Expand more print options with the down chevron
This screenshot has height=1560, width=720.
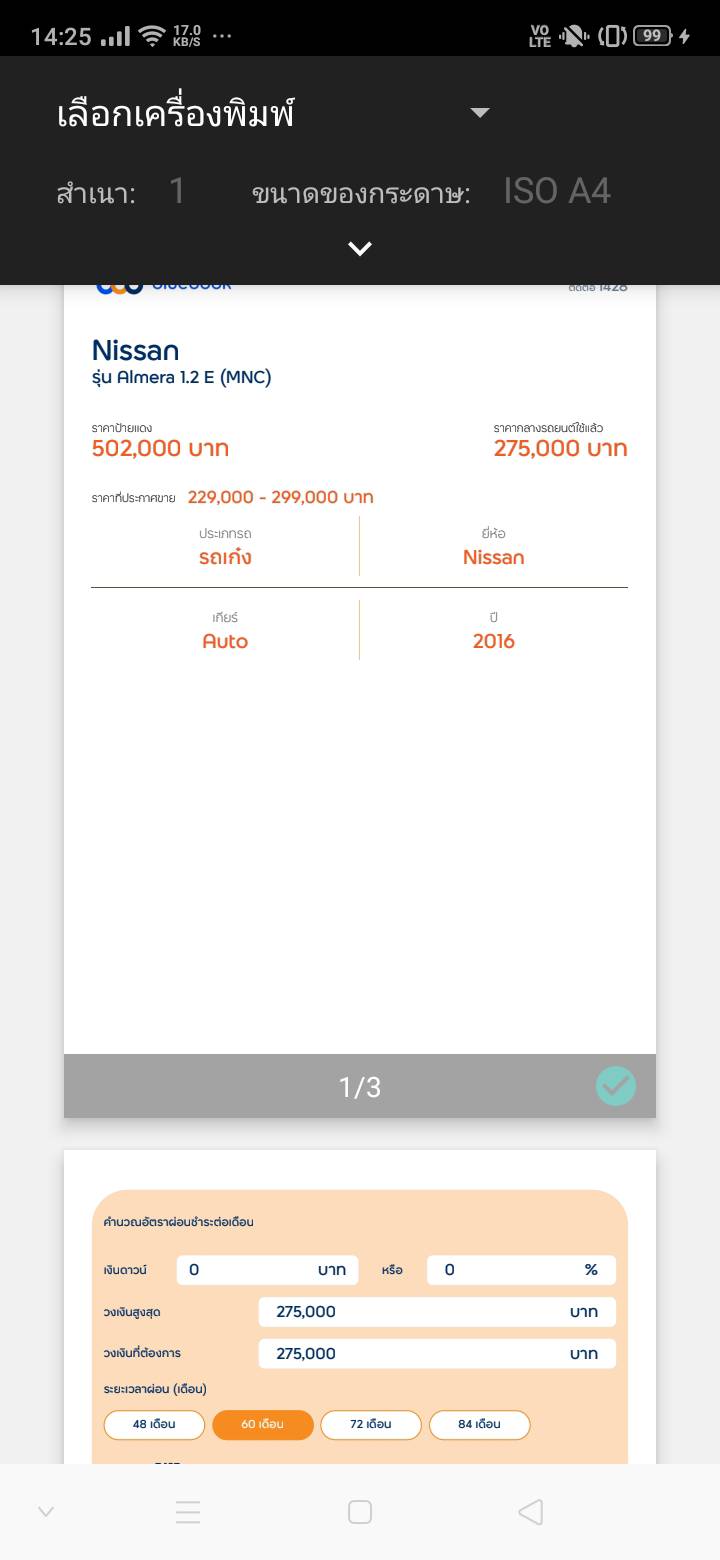360,249
